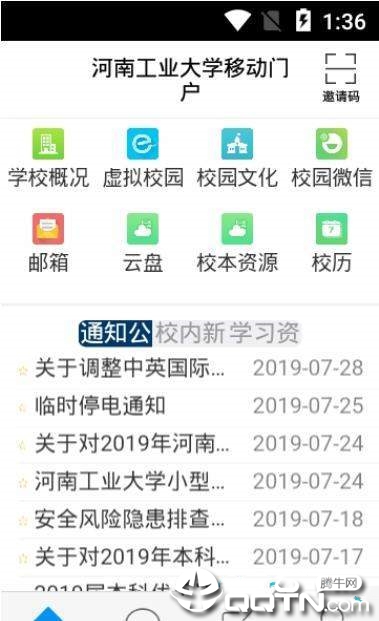Open notice 关于对2019年河南…
Image resolution: width=379 pixels, height=621 pixels.
[190, 444]
